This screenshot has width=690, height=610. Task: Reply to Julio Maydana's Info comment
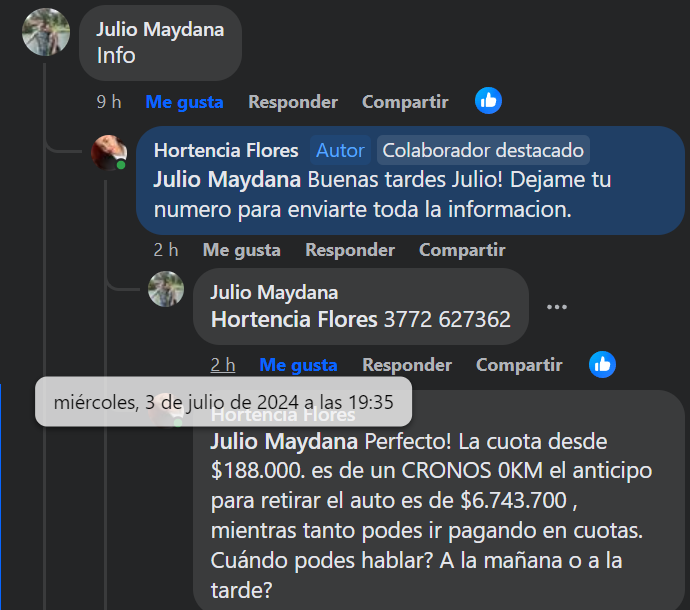click(x=293, y=102)
